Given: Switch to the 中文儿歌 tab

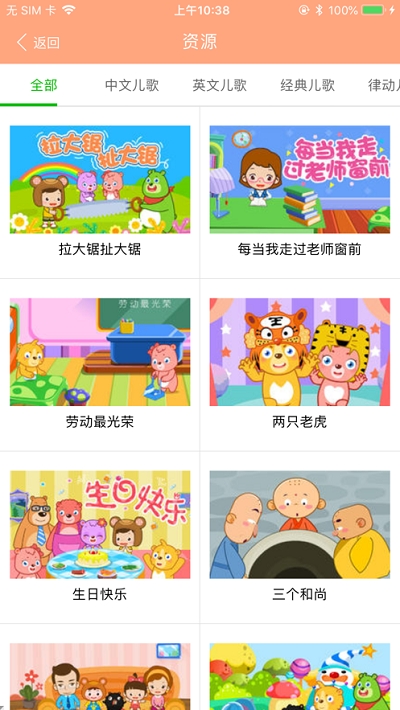Looking at the screenshot, I should pos(132,85).
